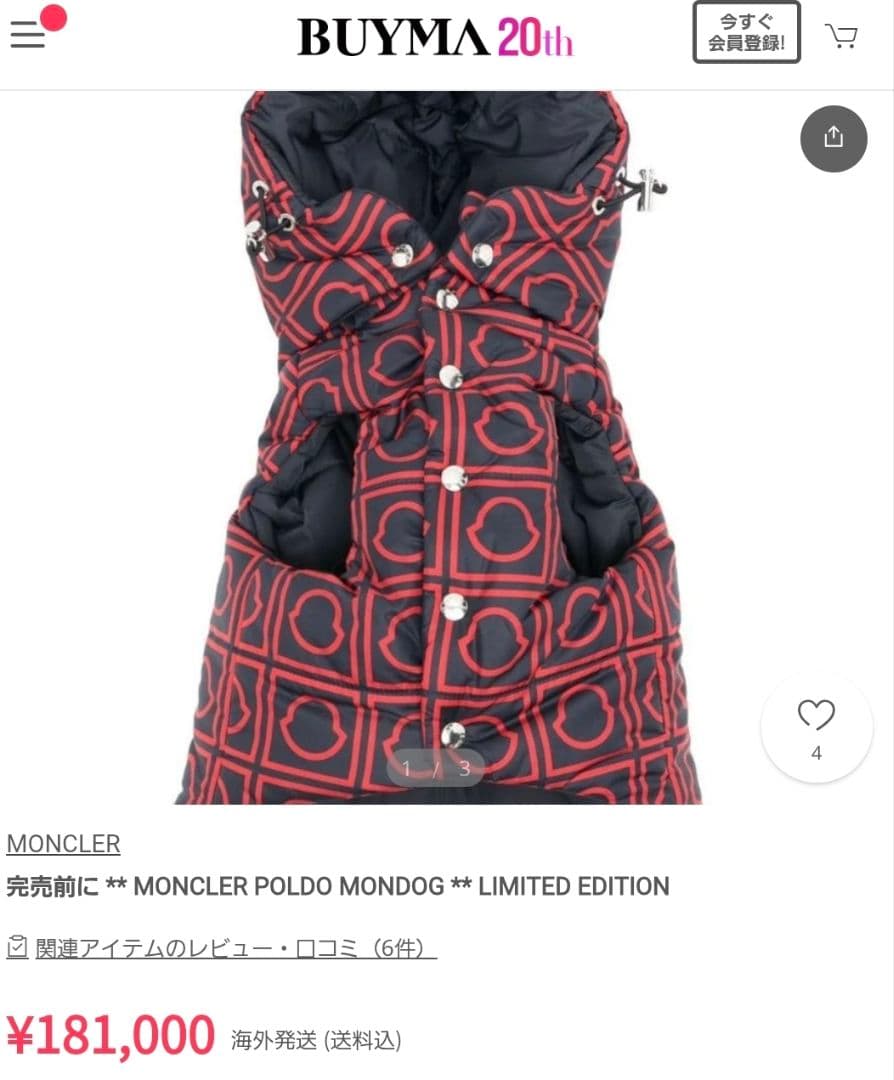Viewport: 894px width, 1080px height.
Task: Tap the BUYMA 20th logo
Action: pyautogui.click(x=435, y=38)
